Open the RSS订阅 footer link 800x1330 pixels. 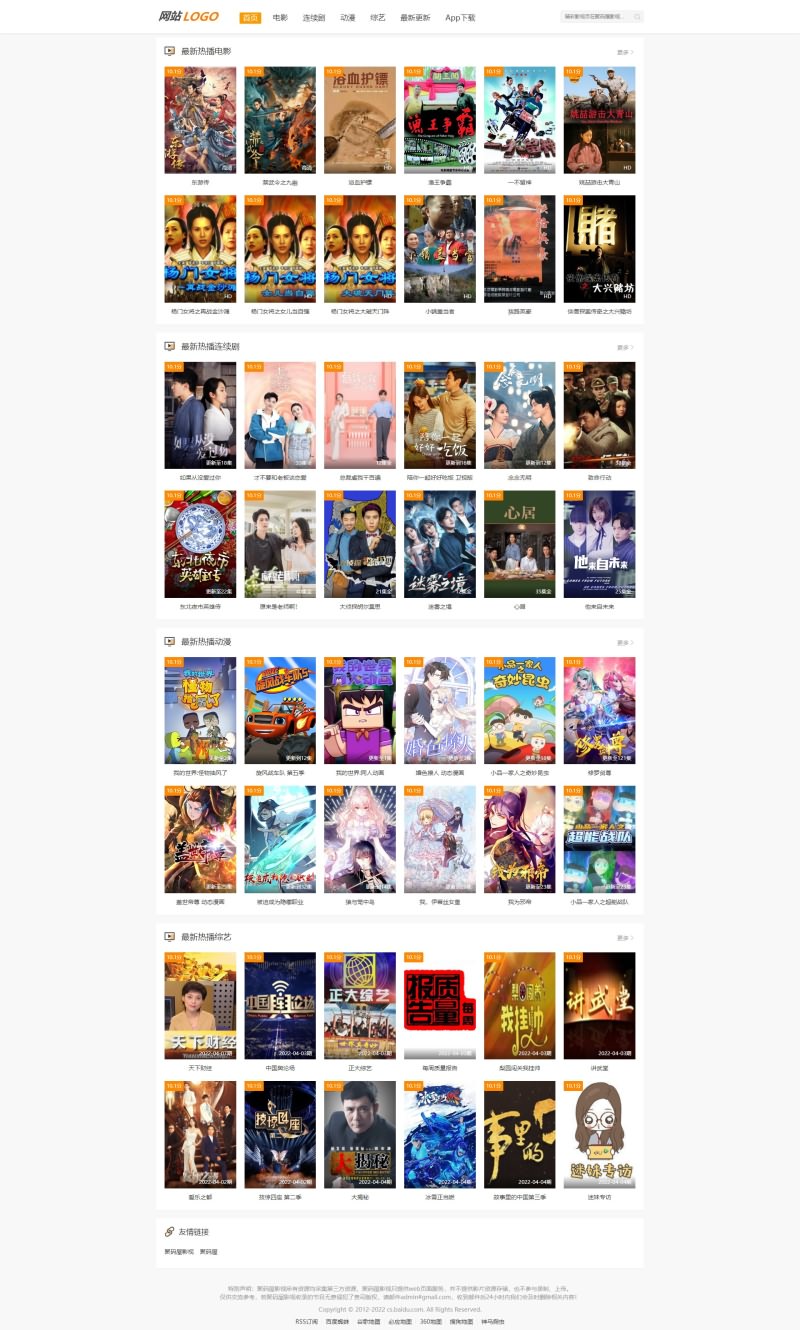click(306, 1321)
